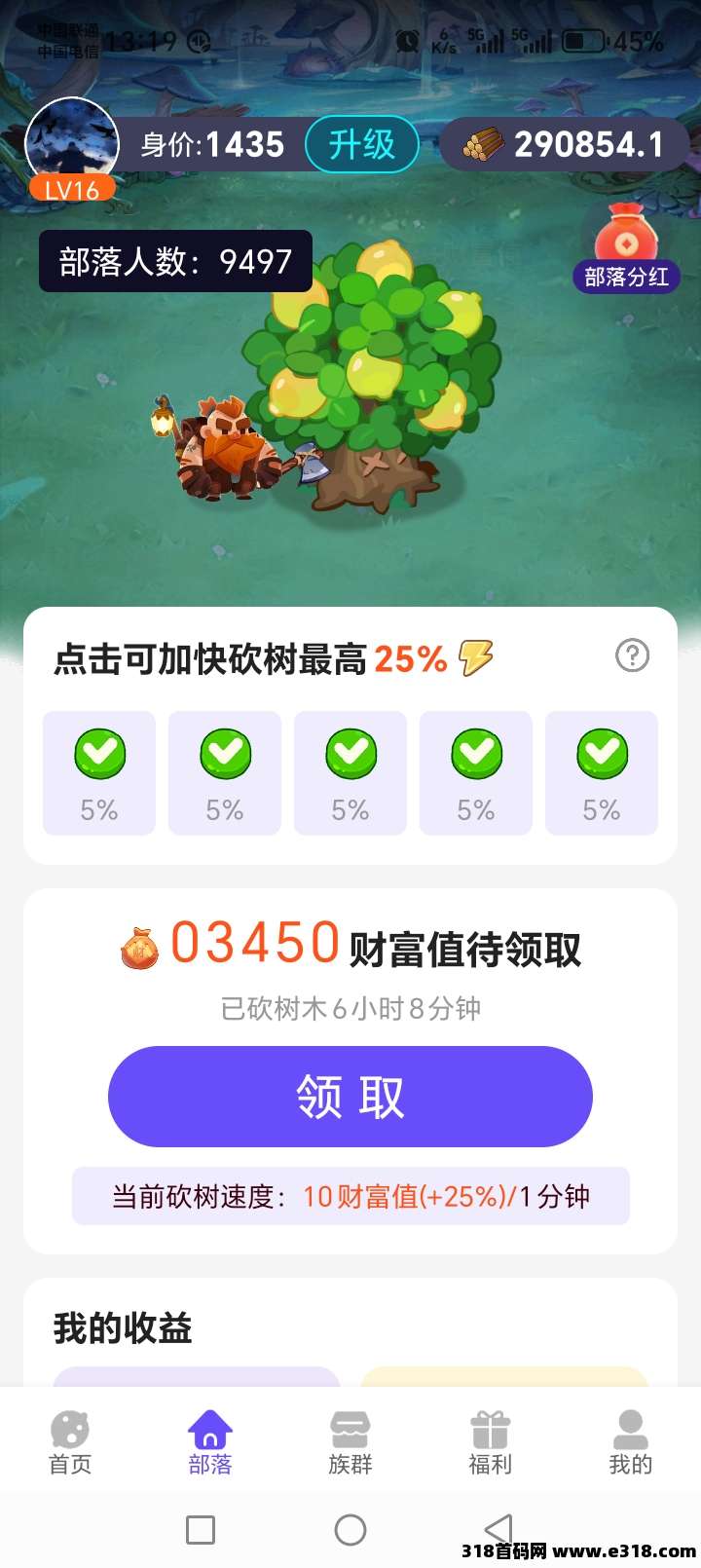Screen dimensions: 701x1568
Task: Tap the system back button
Action: pyautogui.click(x=498, y=1530)
